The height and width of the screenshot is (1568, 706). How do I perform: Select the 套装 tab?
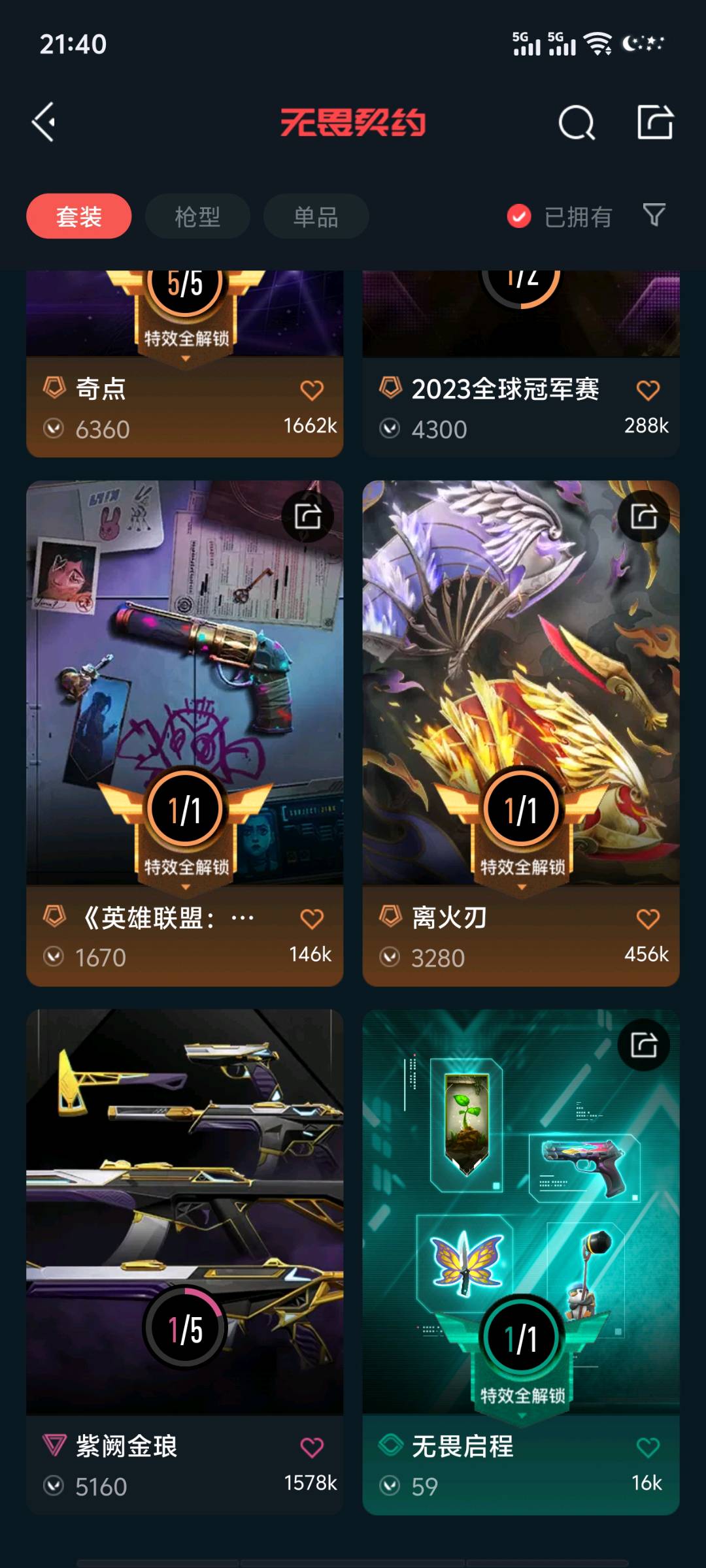(78, 216)
